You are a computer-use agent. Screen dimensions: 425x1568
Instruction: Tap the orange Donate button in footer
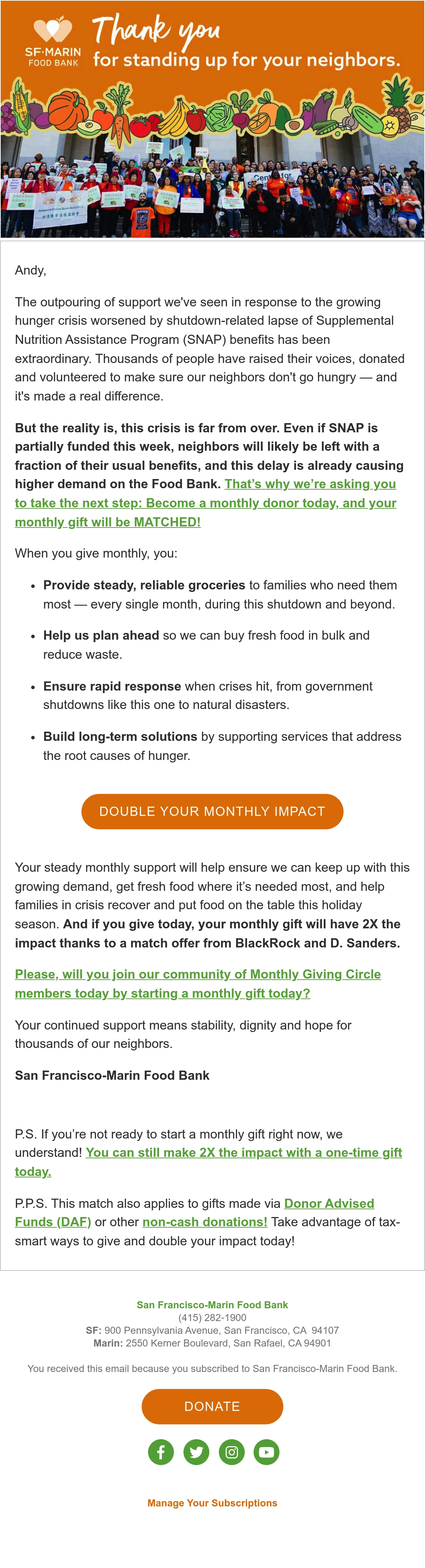(212, 1407)
